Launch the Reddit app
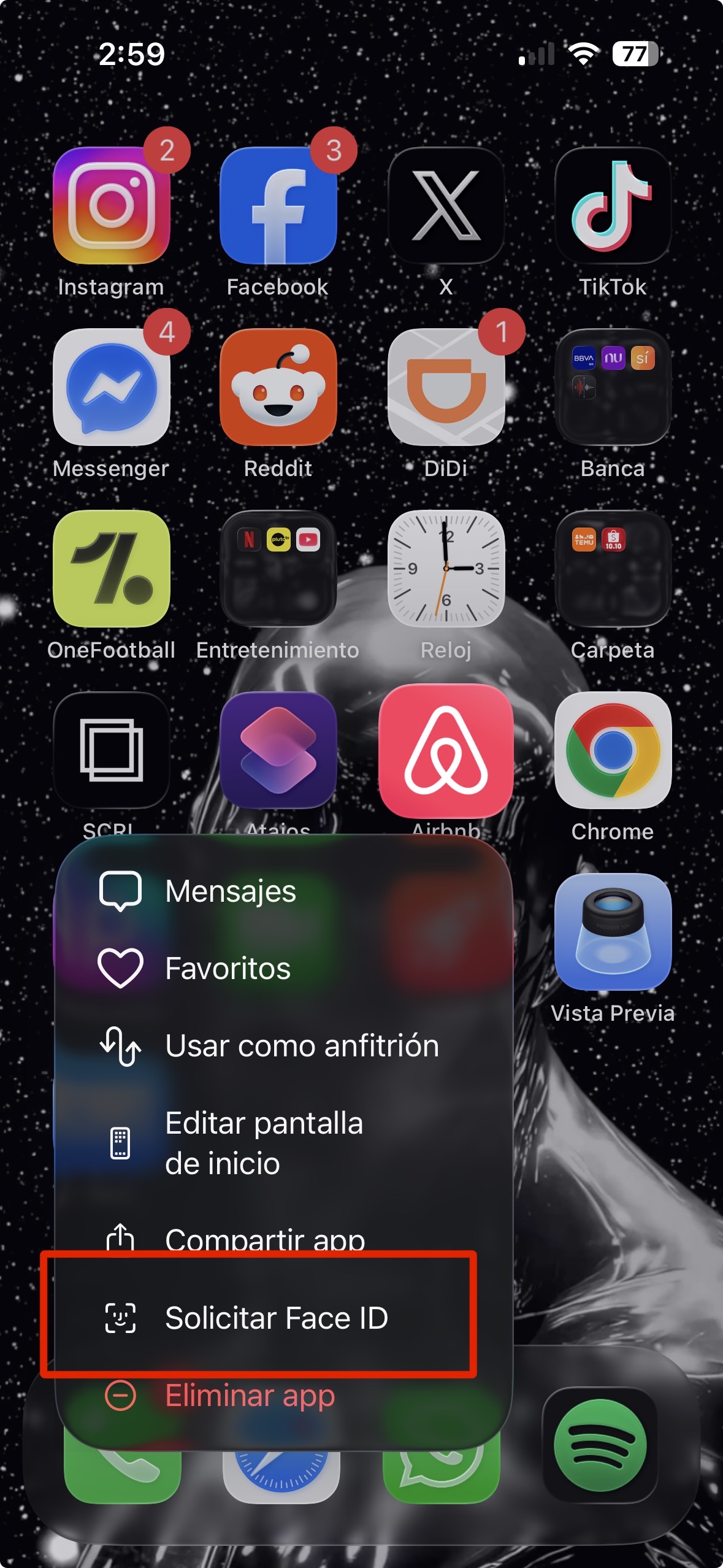The image size is (723, 1568). (x=278, y=388)
